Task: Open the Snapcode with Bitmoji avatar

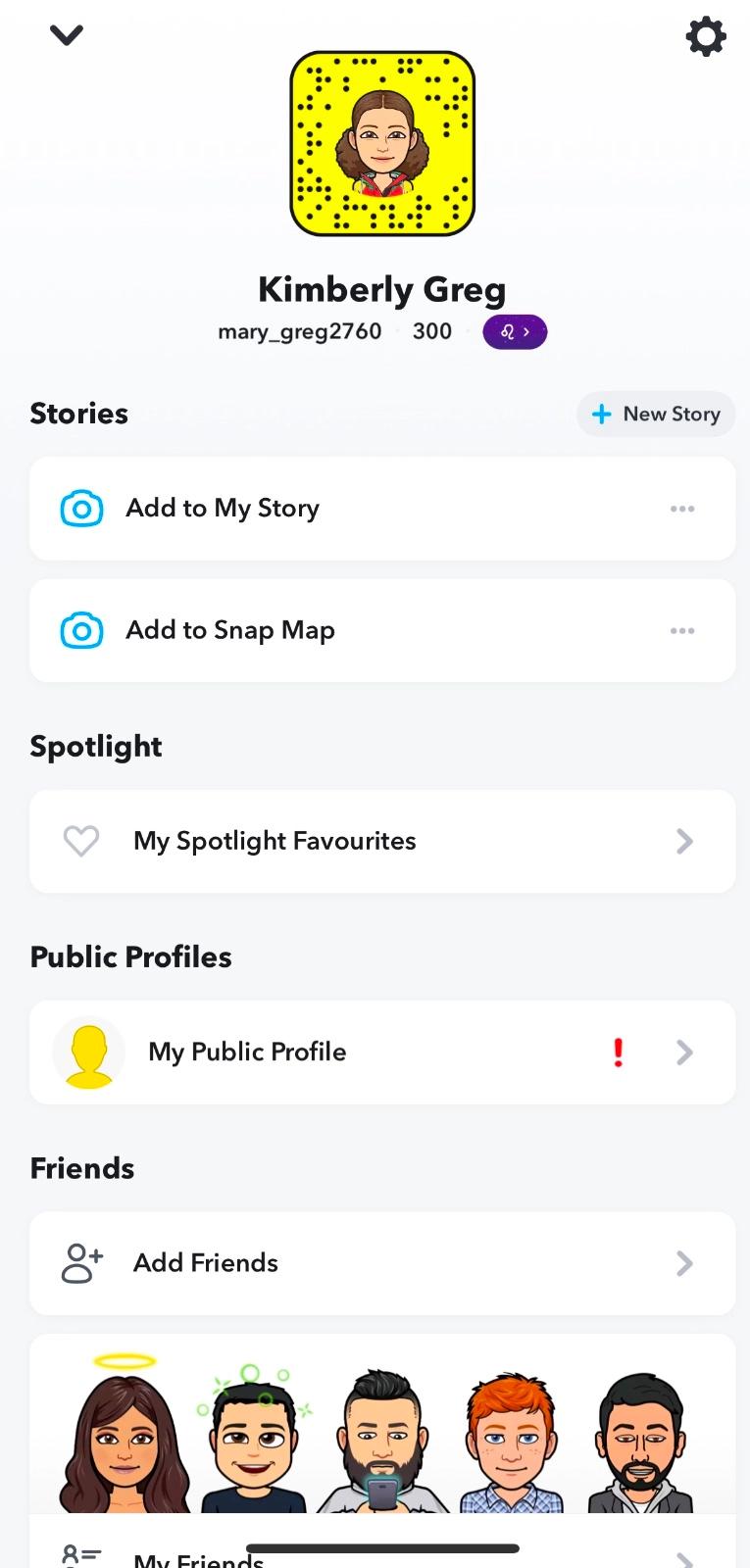Action: [382, 144]
